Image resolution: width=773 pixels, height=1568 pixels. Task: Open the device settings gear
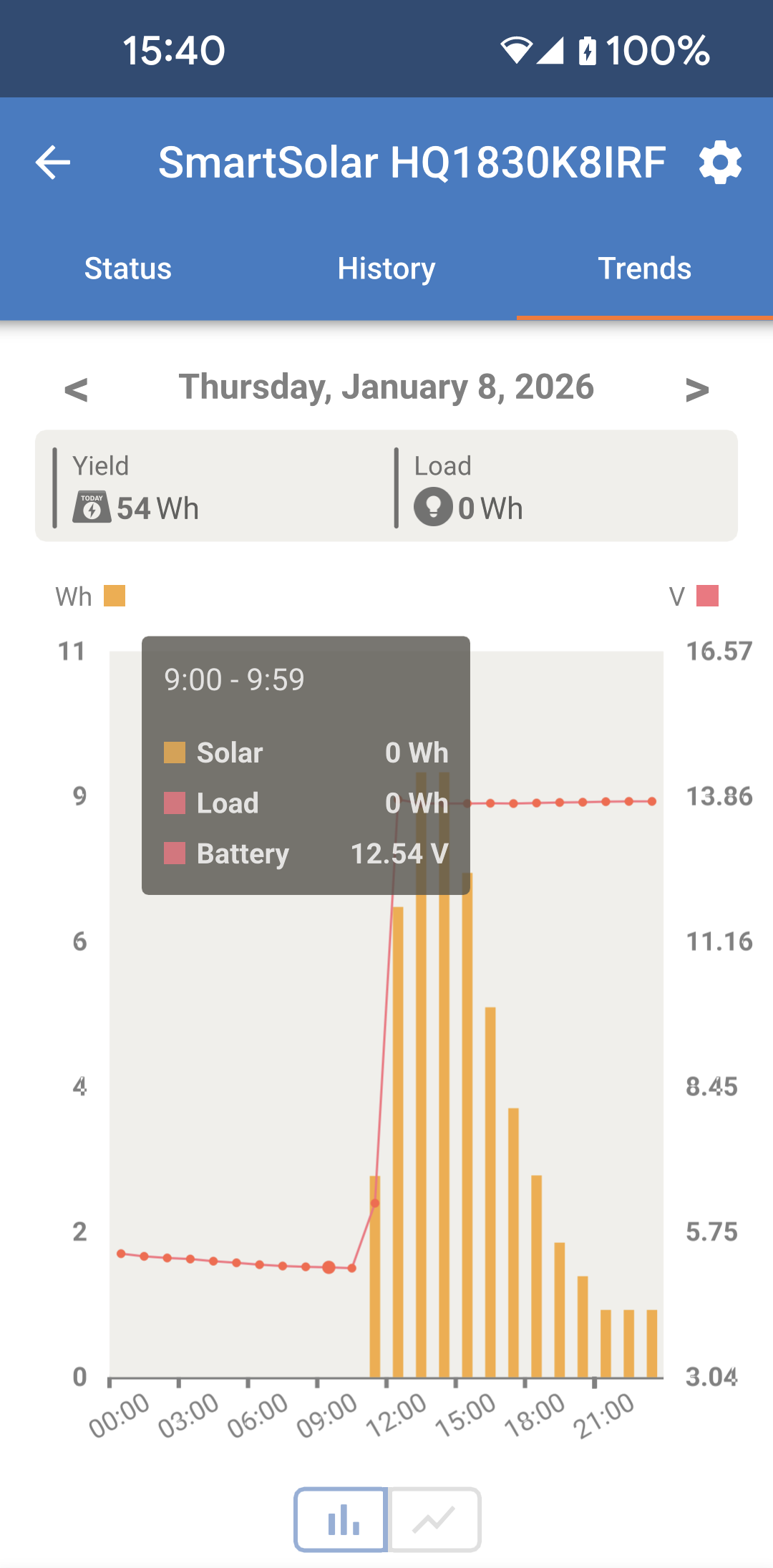tap(721, 163)
